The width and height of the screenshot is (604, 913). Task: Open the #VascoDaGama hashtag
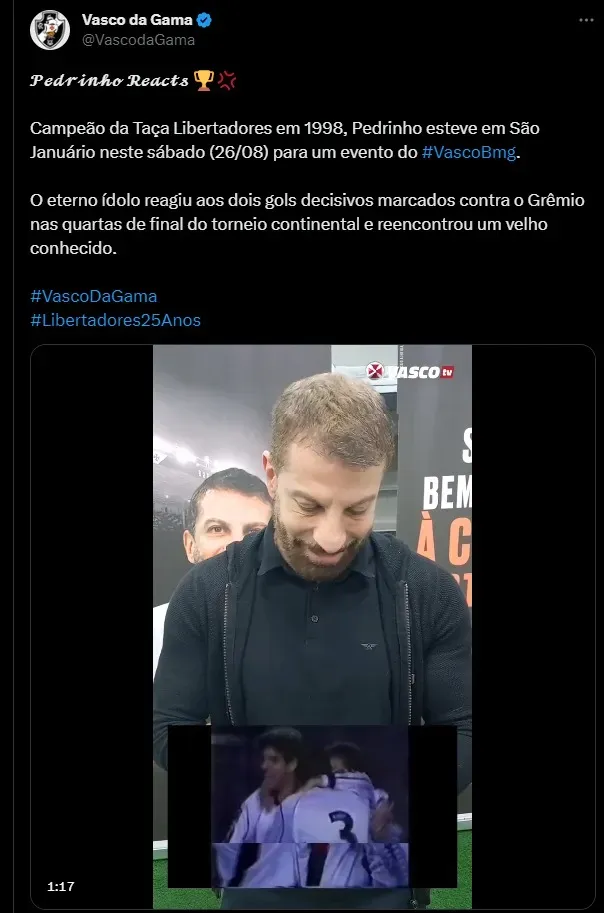coord(94,296)
